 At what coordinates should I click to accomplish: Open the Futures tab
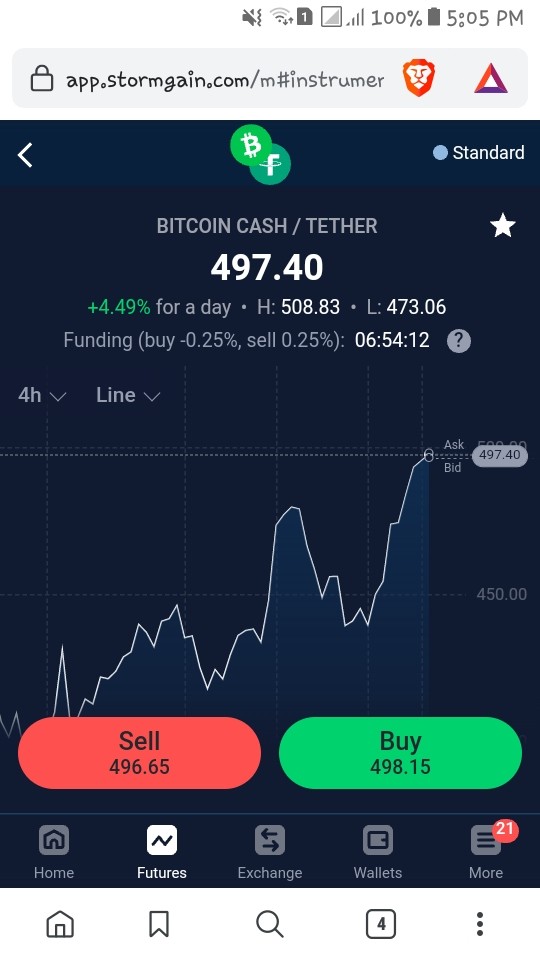162,853
